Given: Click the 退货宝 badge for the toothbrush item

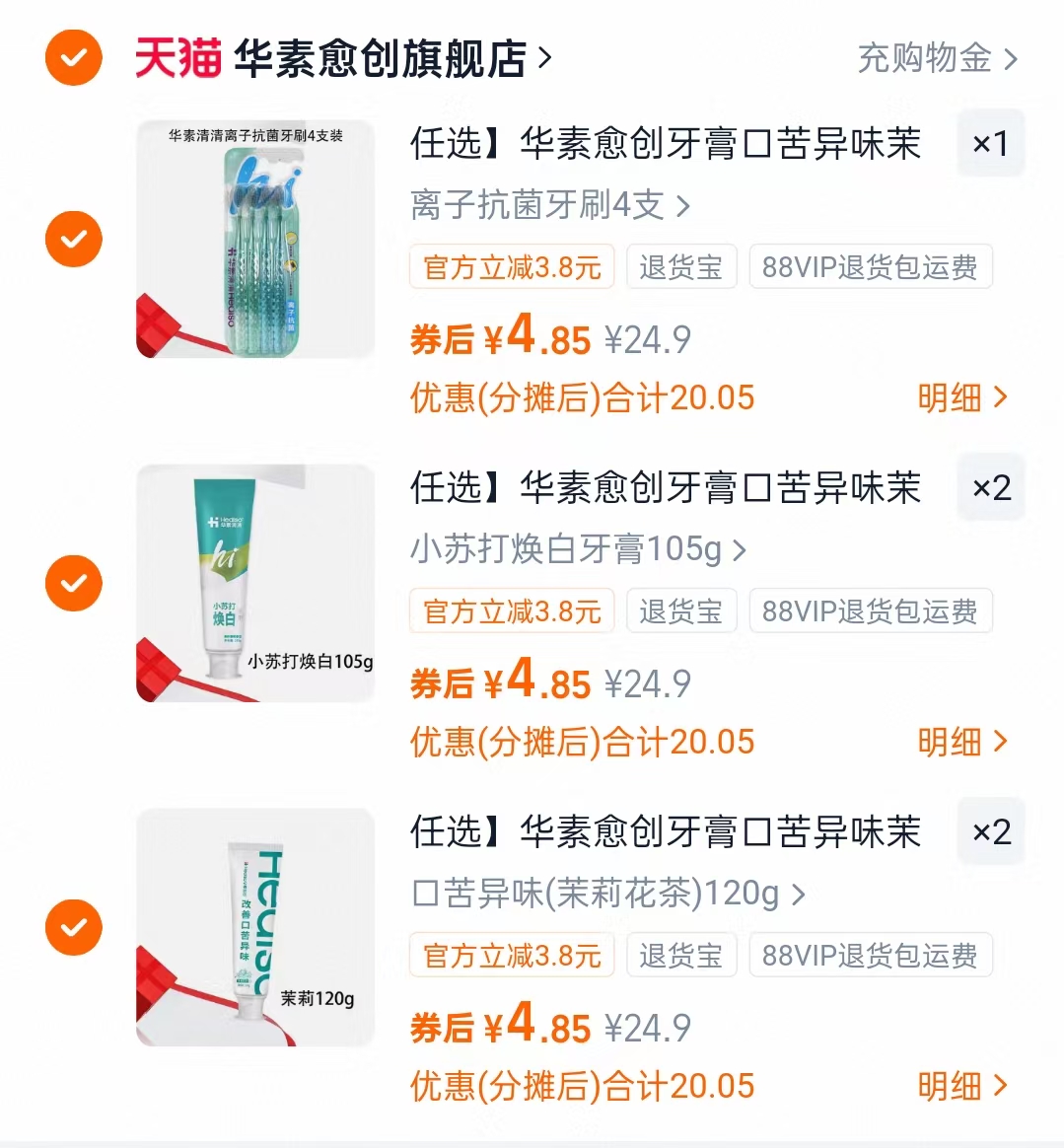Looking at the screenshot, I should [681, 266].
